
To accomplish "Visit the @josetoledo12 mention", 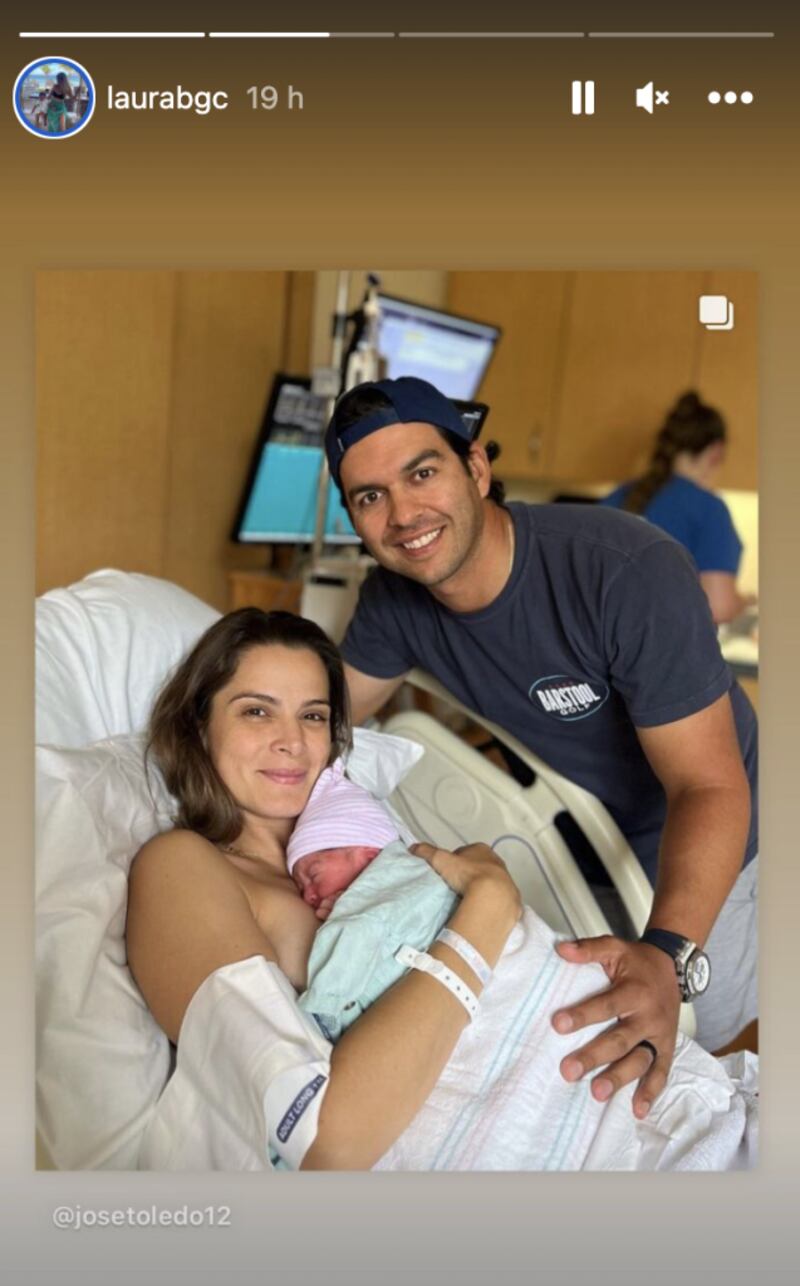I will coord(141,1216).
